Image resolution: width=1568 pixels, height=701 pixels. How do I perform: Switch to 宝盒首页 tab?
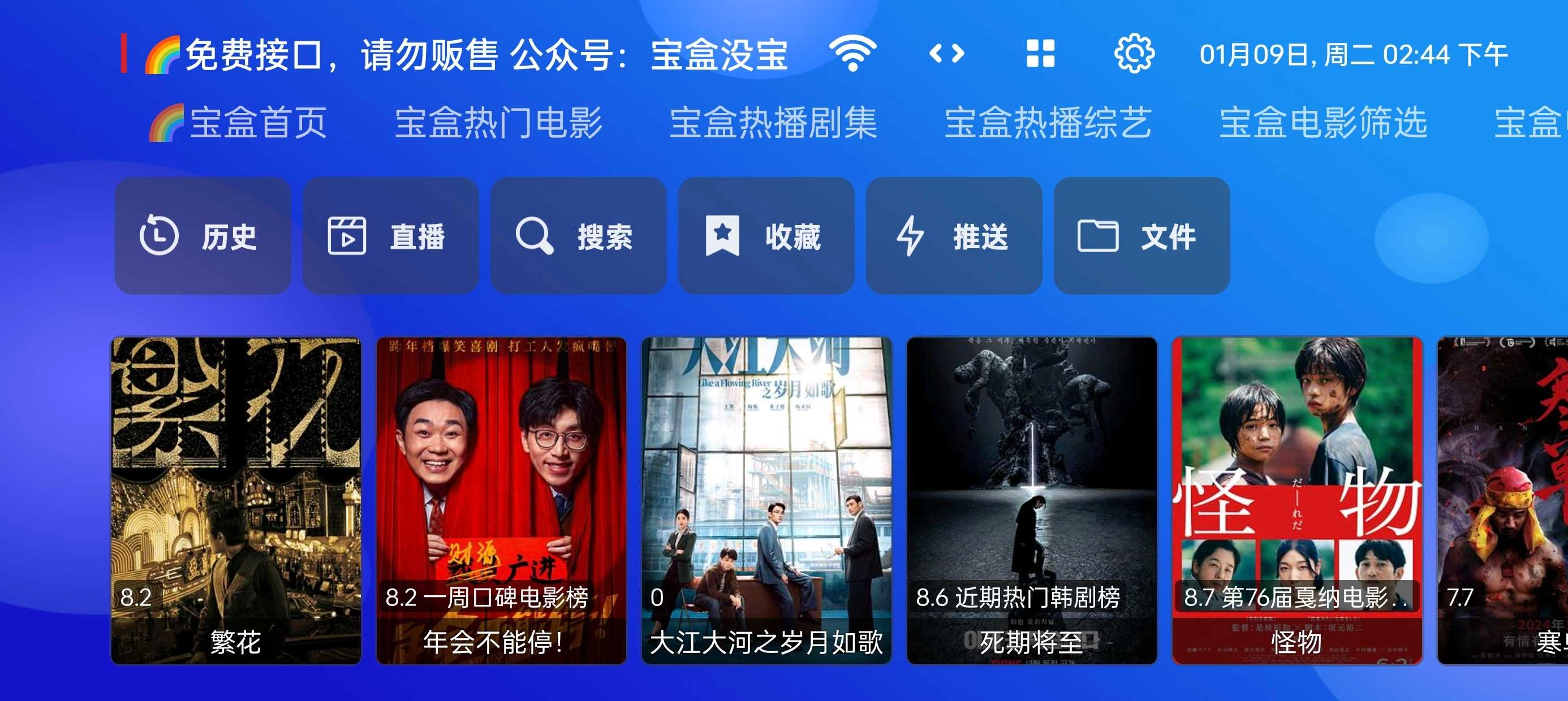239,123
